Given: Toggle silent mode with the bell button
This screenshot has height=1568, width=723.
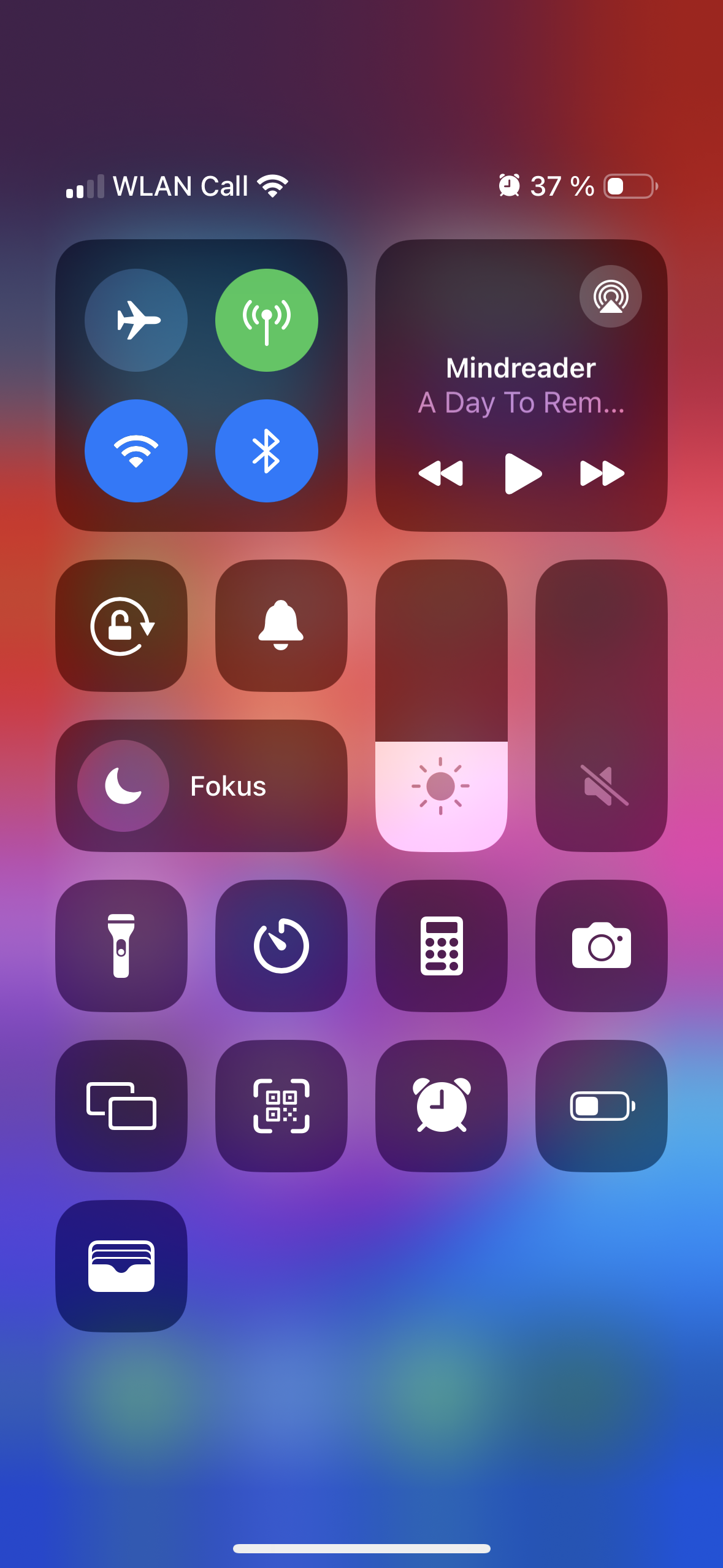Looking at the screenshot, I should [281, 626].
